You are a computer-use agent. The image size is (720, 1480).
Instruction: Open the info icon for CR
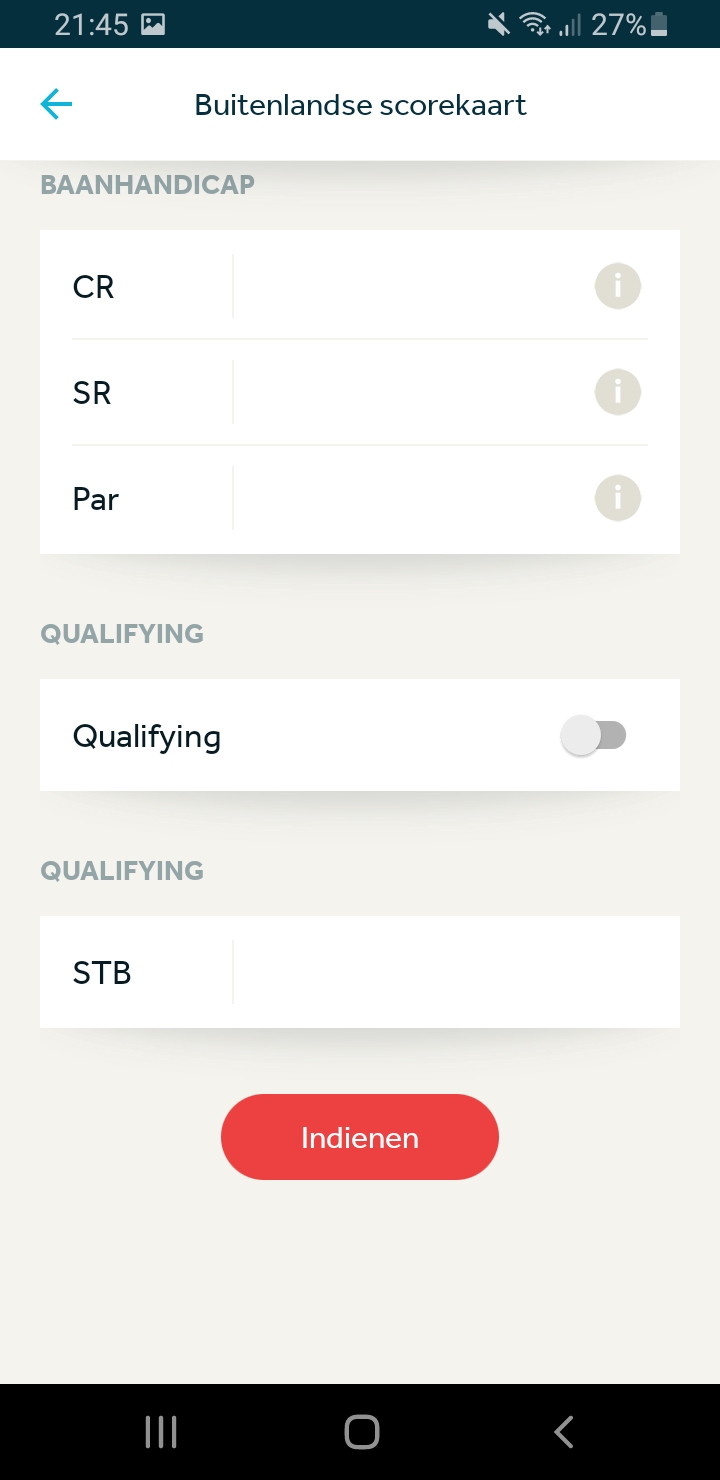point(618,286)
